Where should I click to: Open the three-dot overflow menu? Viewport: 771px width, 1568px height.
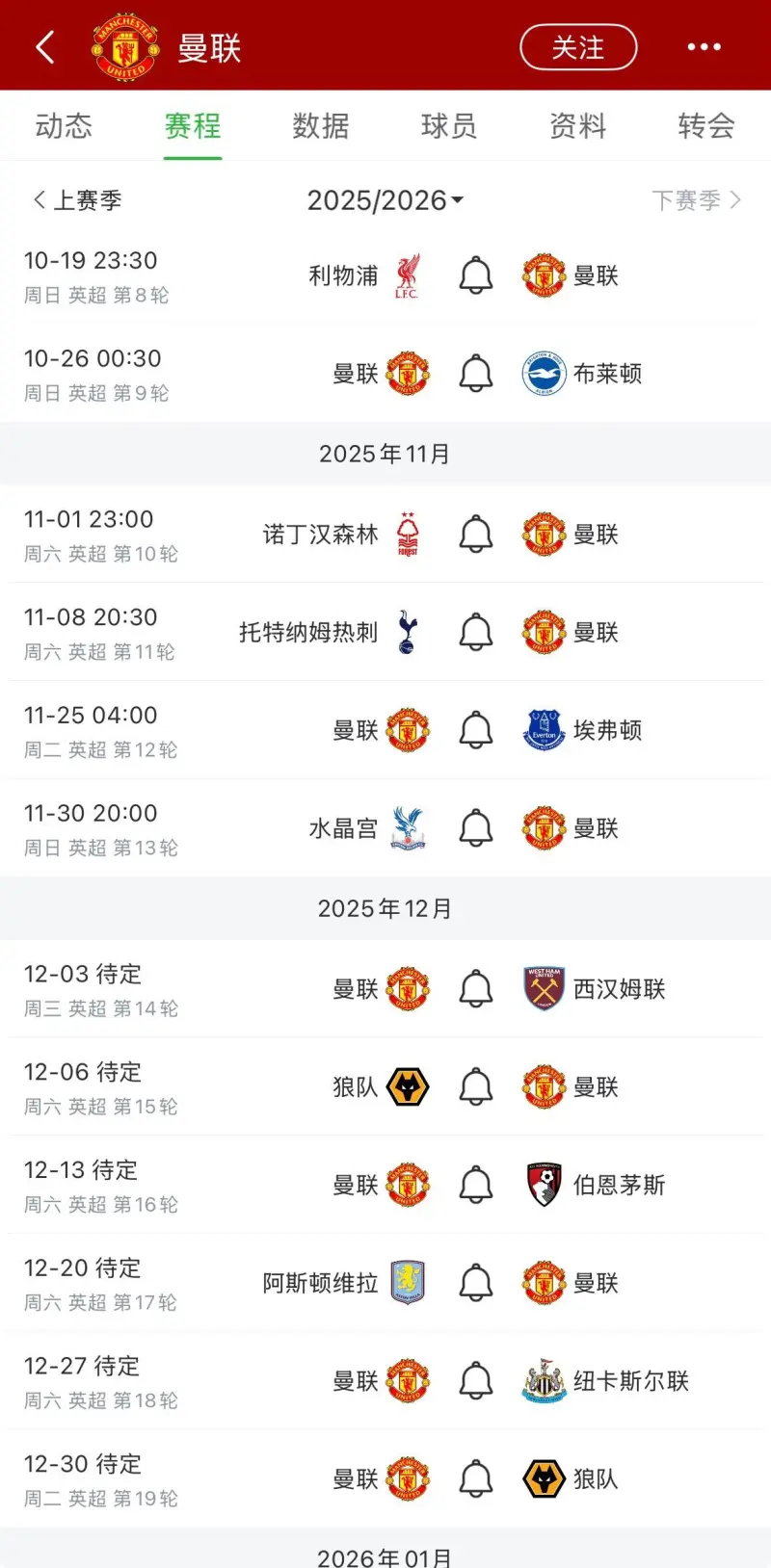(704, 47)
